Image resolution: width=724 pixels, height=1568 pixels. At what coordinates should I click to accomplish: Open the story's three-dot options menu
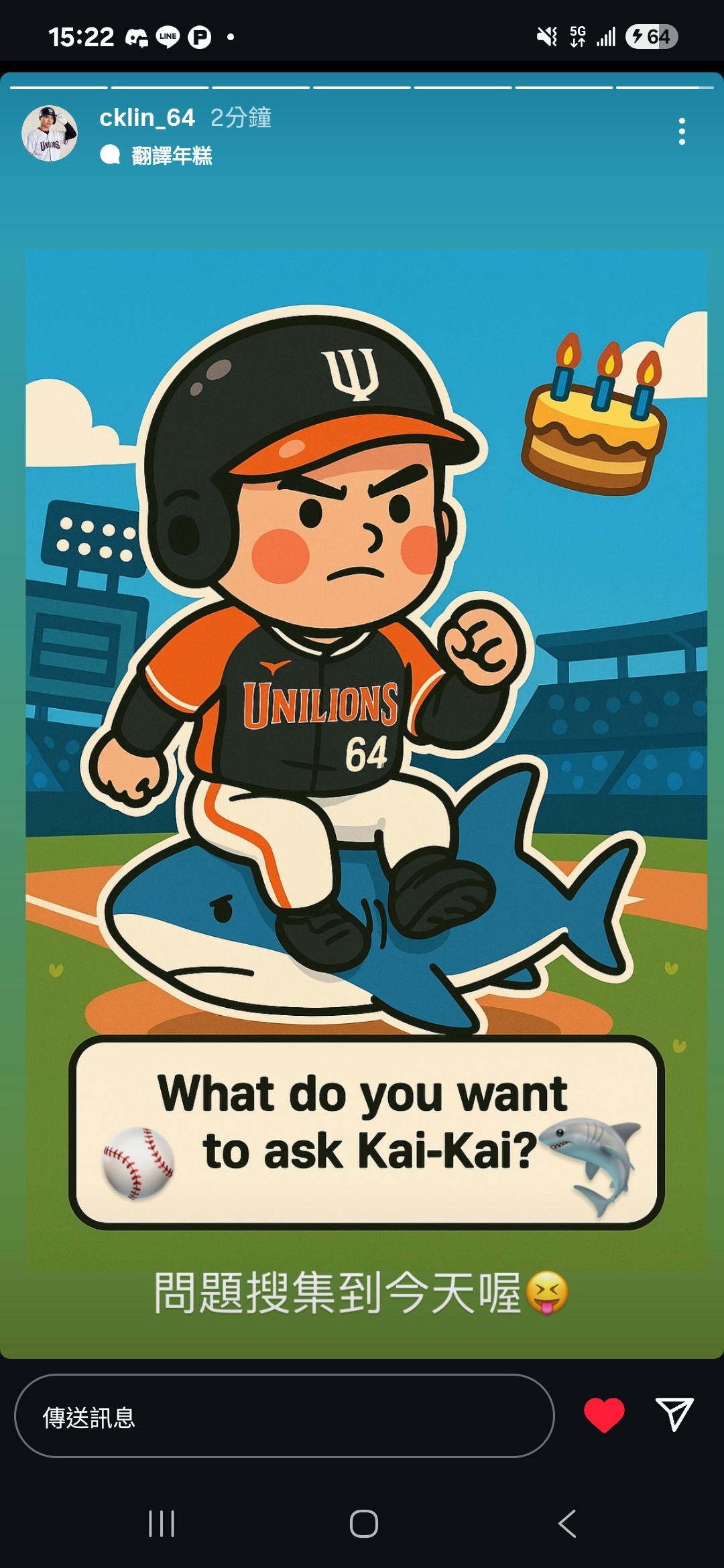682,132
